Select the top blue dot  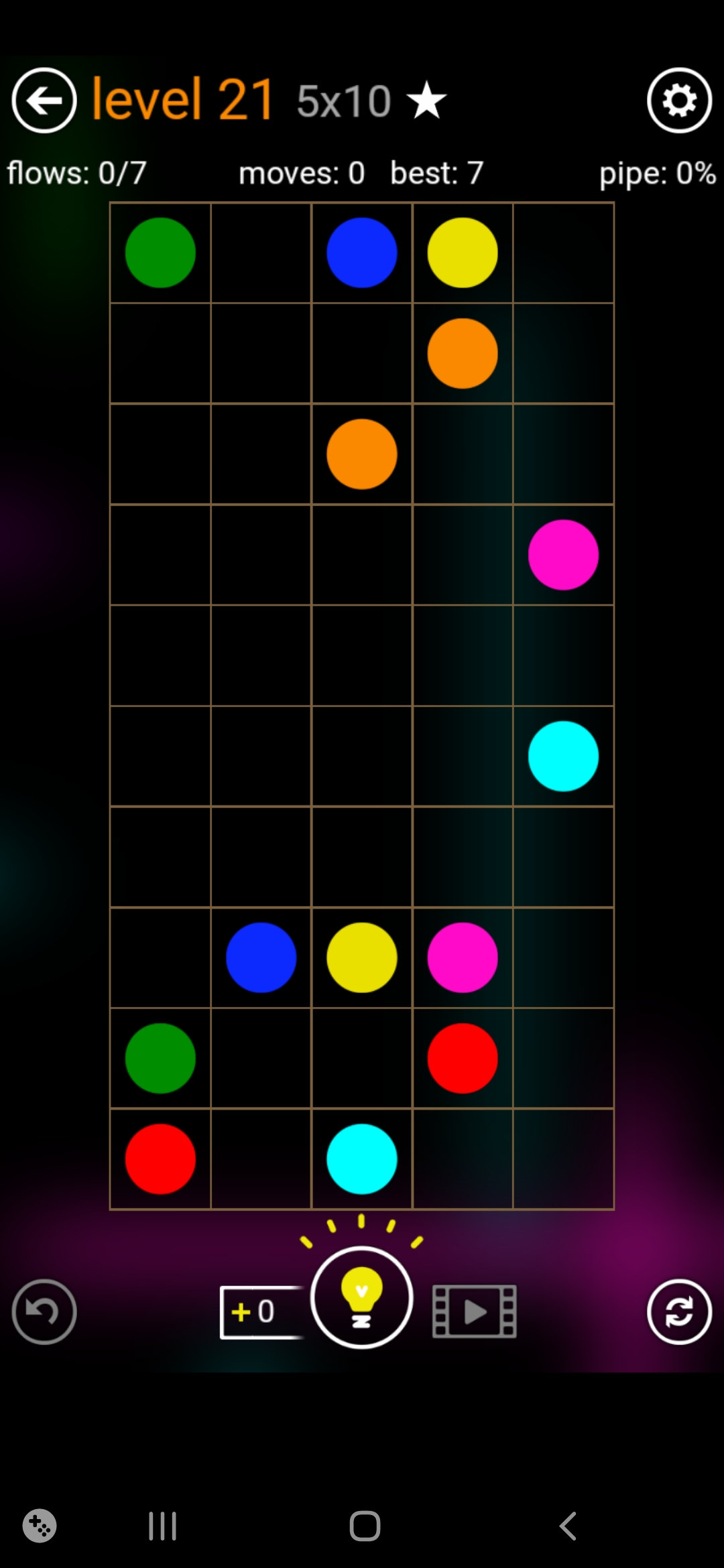click(x=362, y=253)
